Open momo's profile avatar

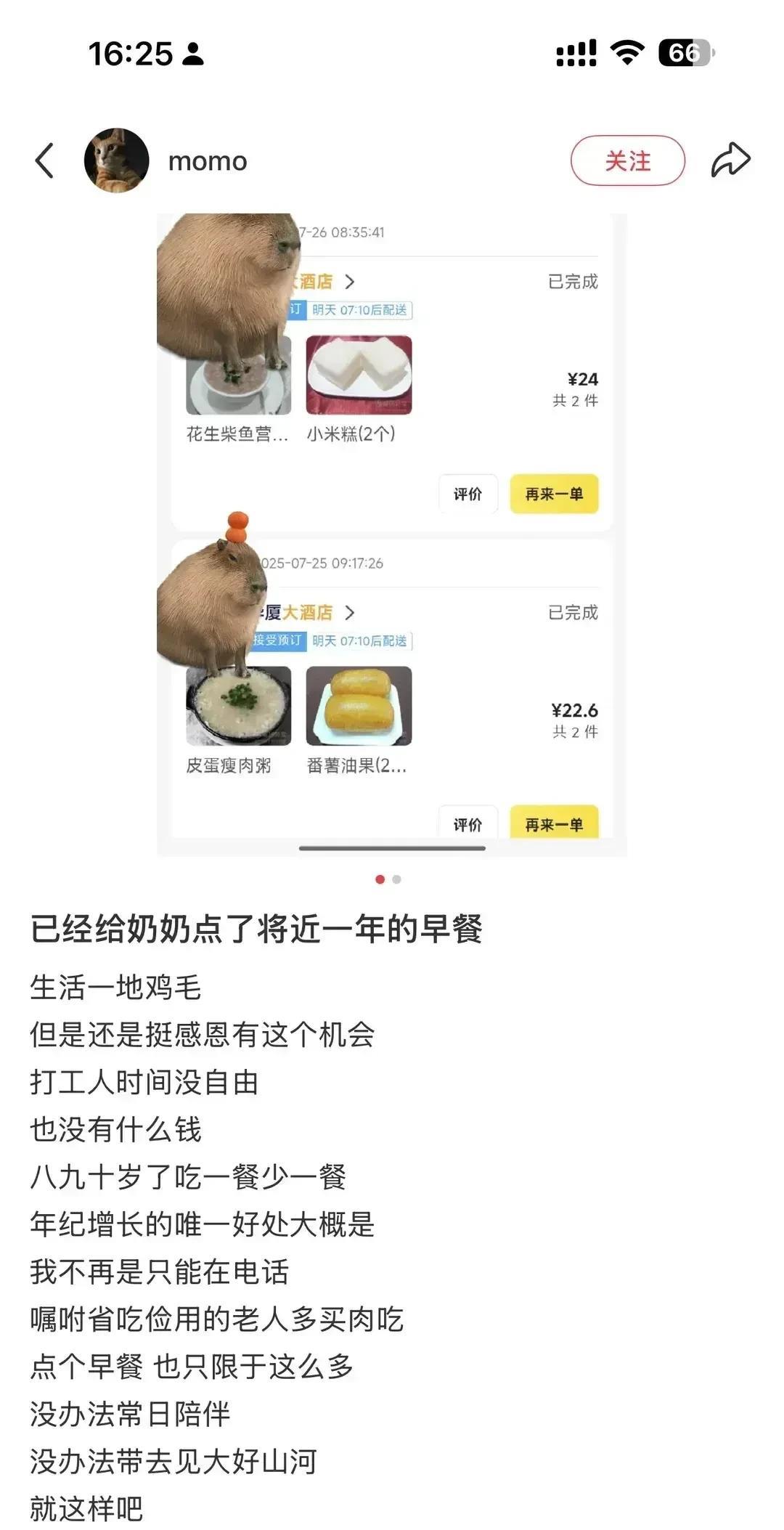tap(116, 160)
